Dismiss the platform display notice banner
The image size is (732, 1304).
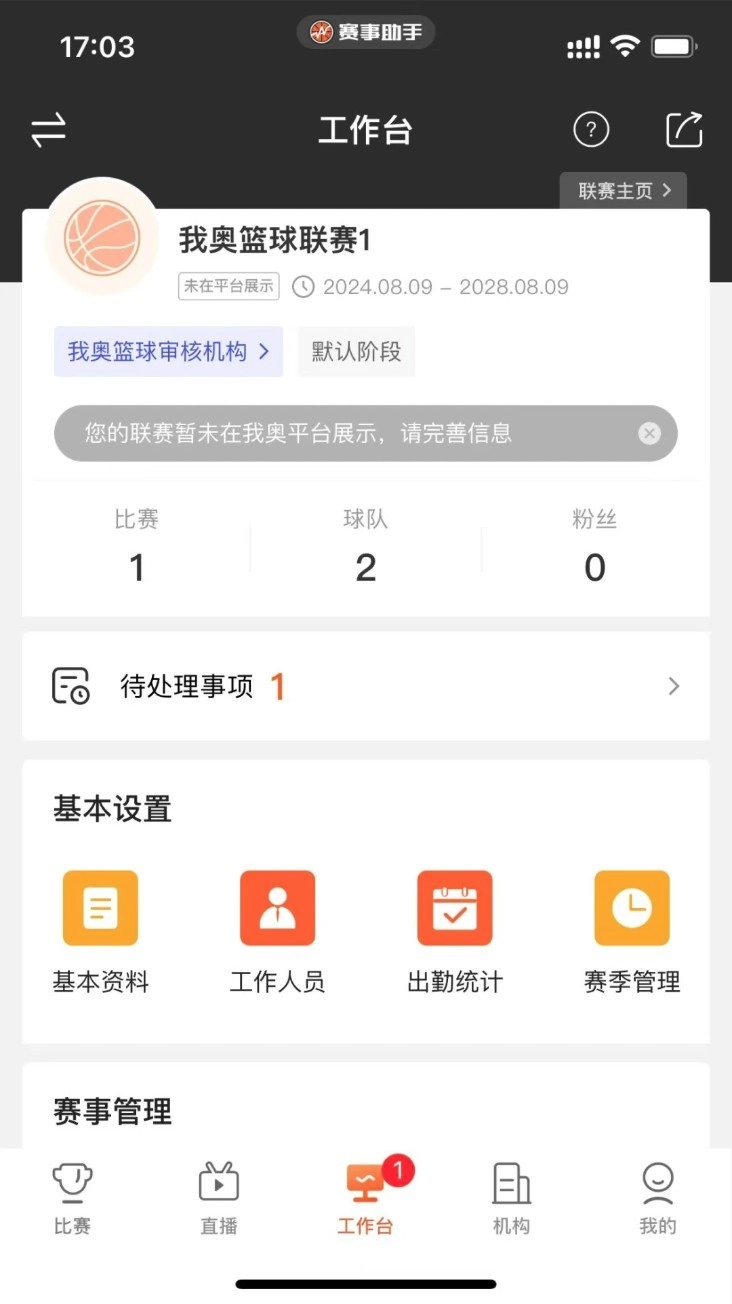(x=649, y=433)
